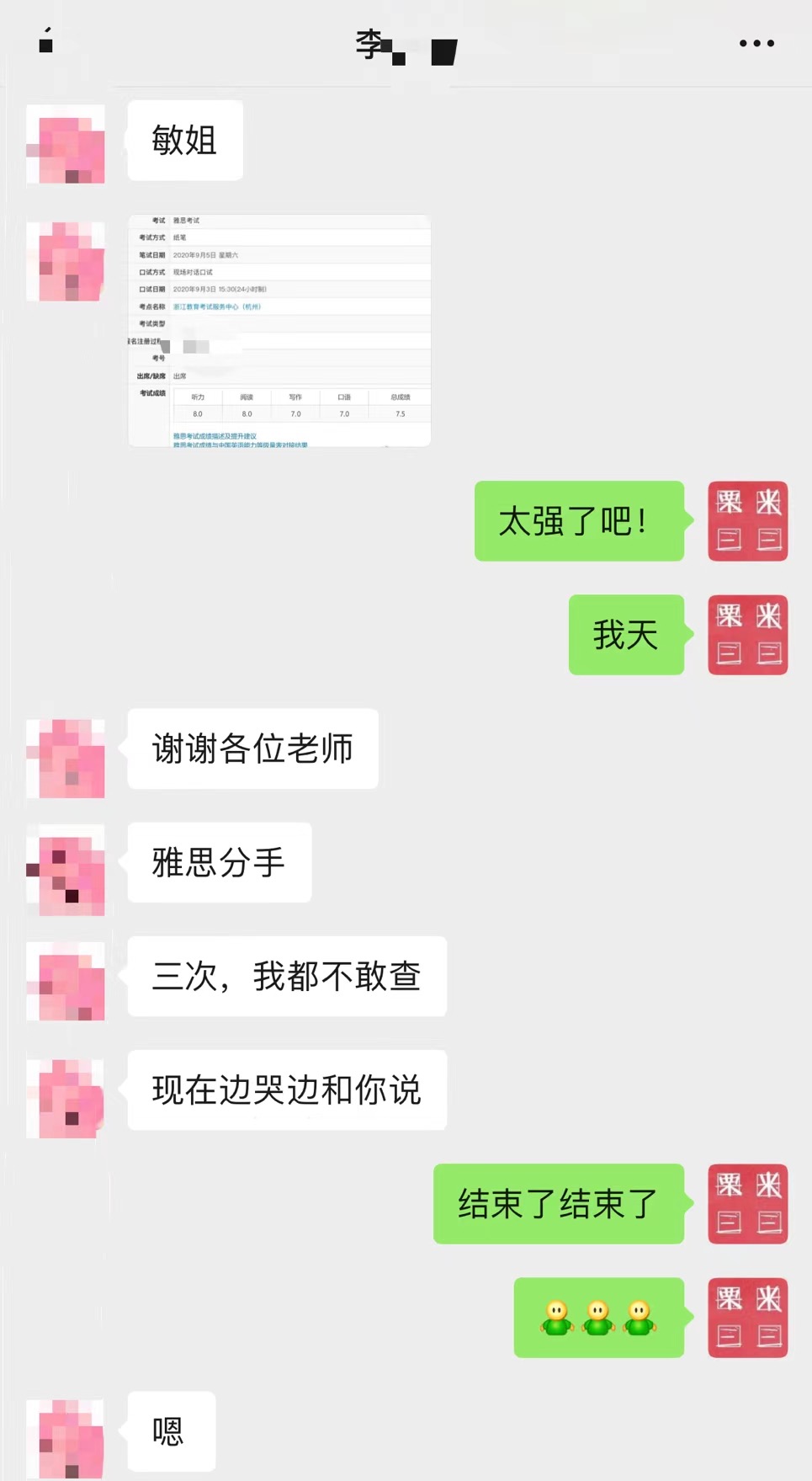Open pink avatar beside 敏姐 message

coord(66,144)
